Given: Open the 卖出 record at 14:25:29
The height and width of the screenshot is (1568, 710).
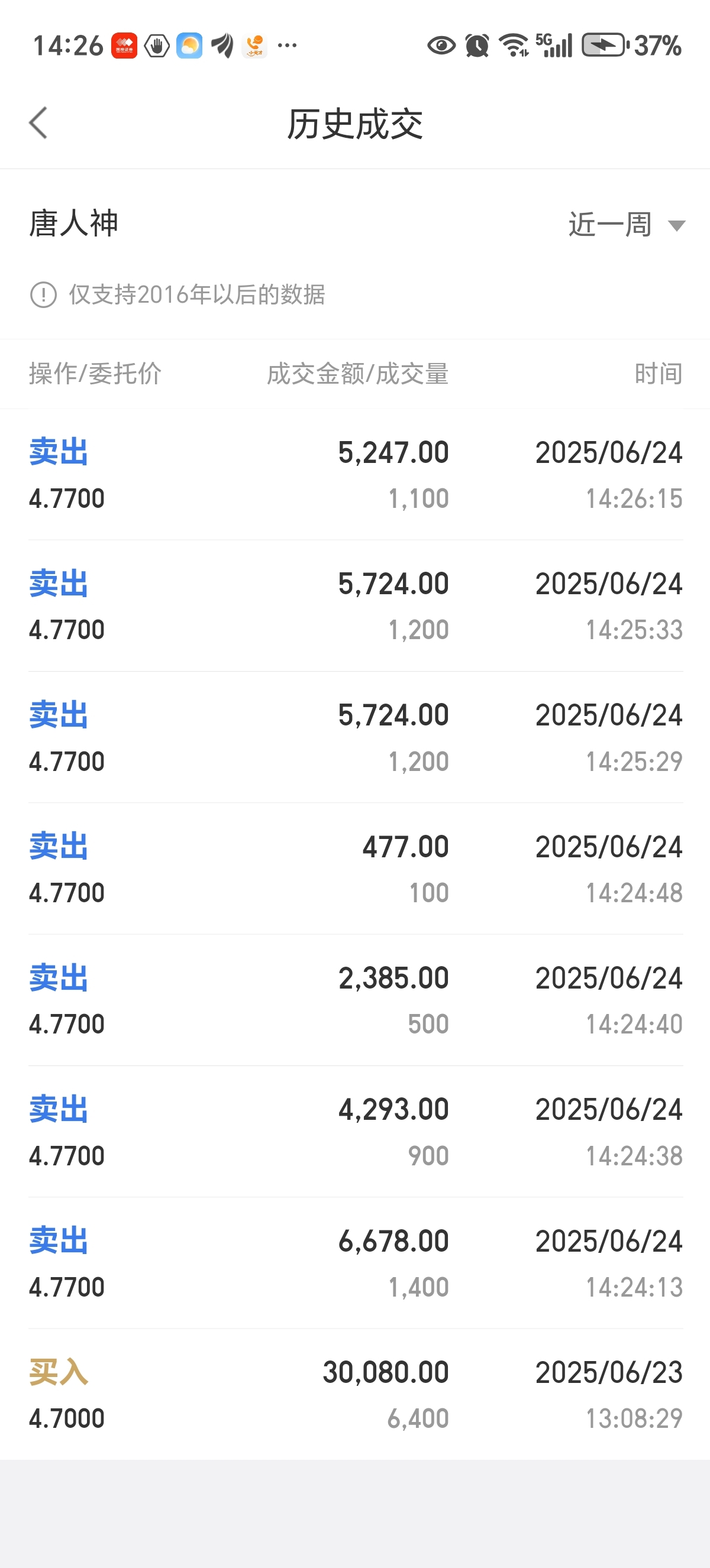Looking at the screenshot, I should click(x=355, y=738).
